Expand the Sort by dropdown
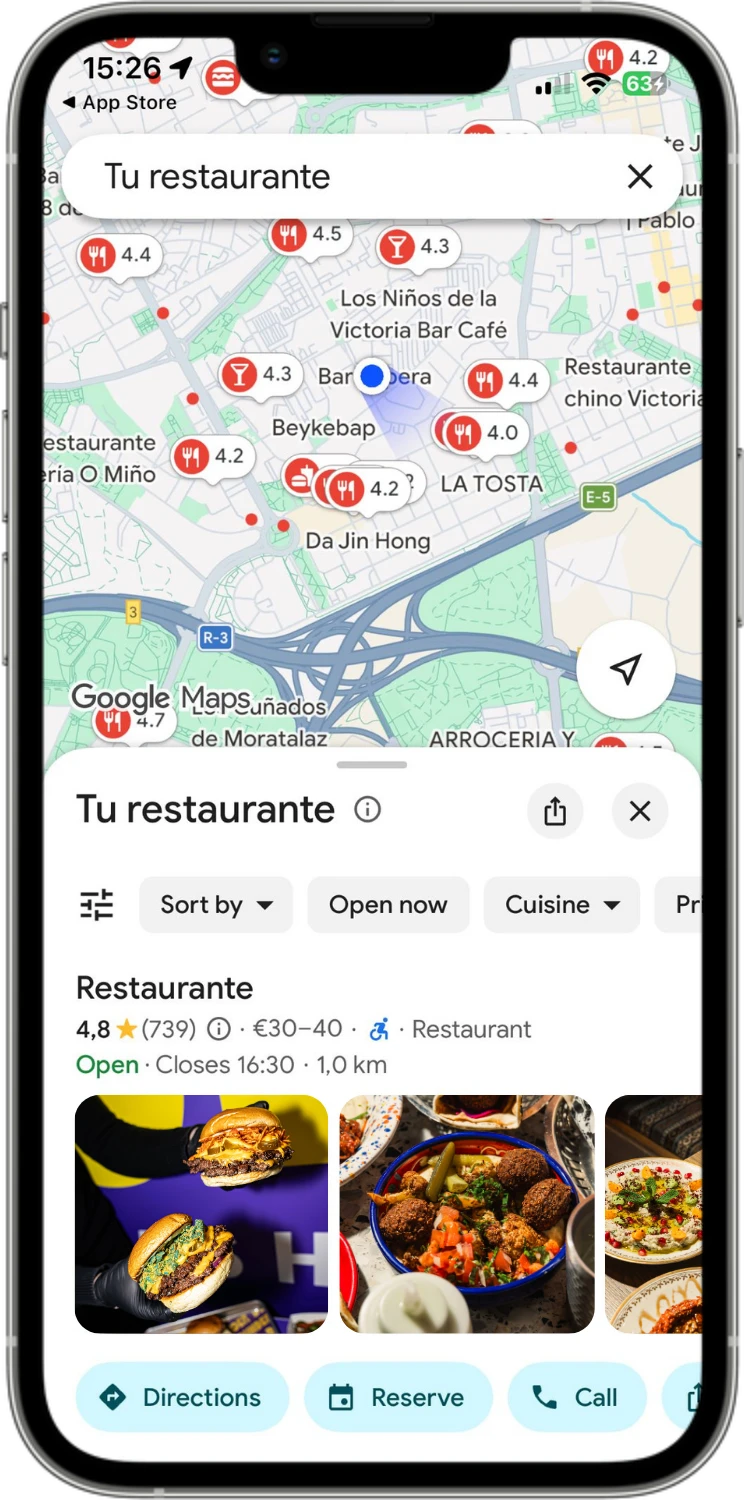Viewport: 744px width, 1500px height. click(x=216, y=905)
